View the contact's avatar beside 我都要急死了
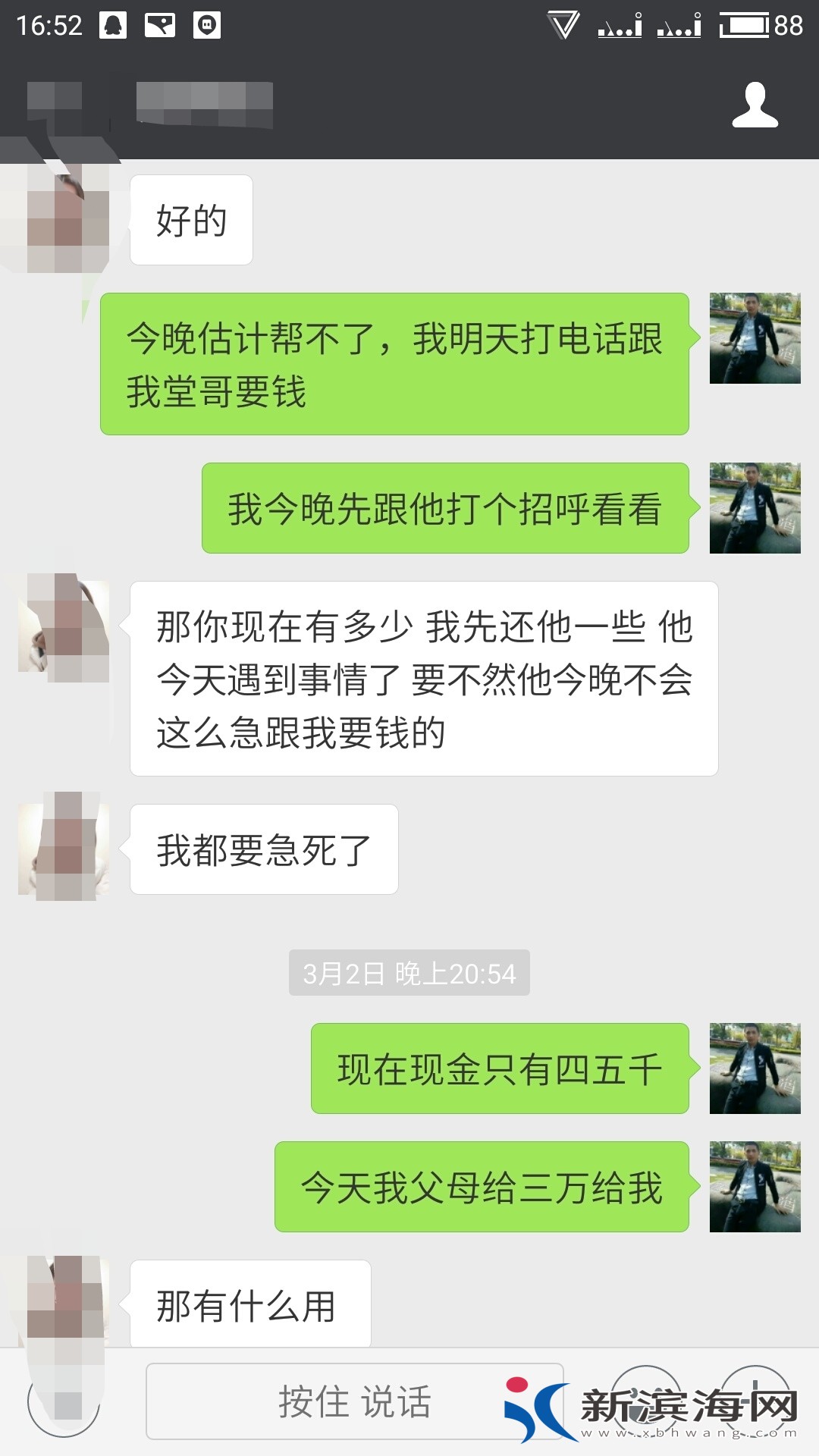 click(64, 847)
